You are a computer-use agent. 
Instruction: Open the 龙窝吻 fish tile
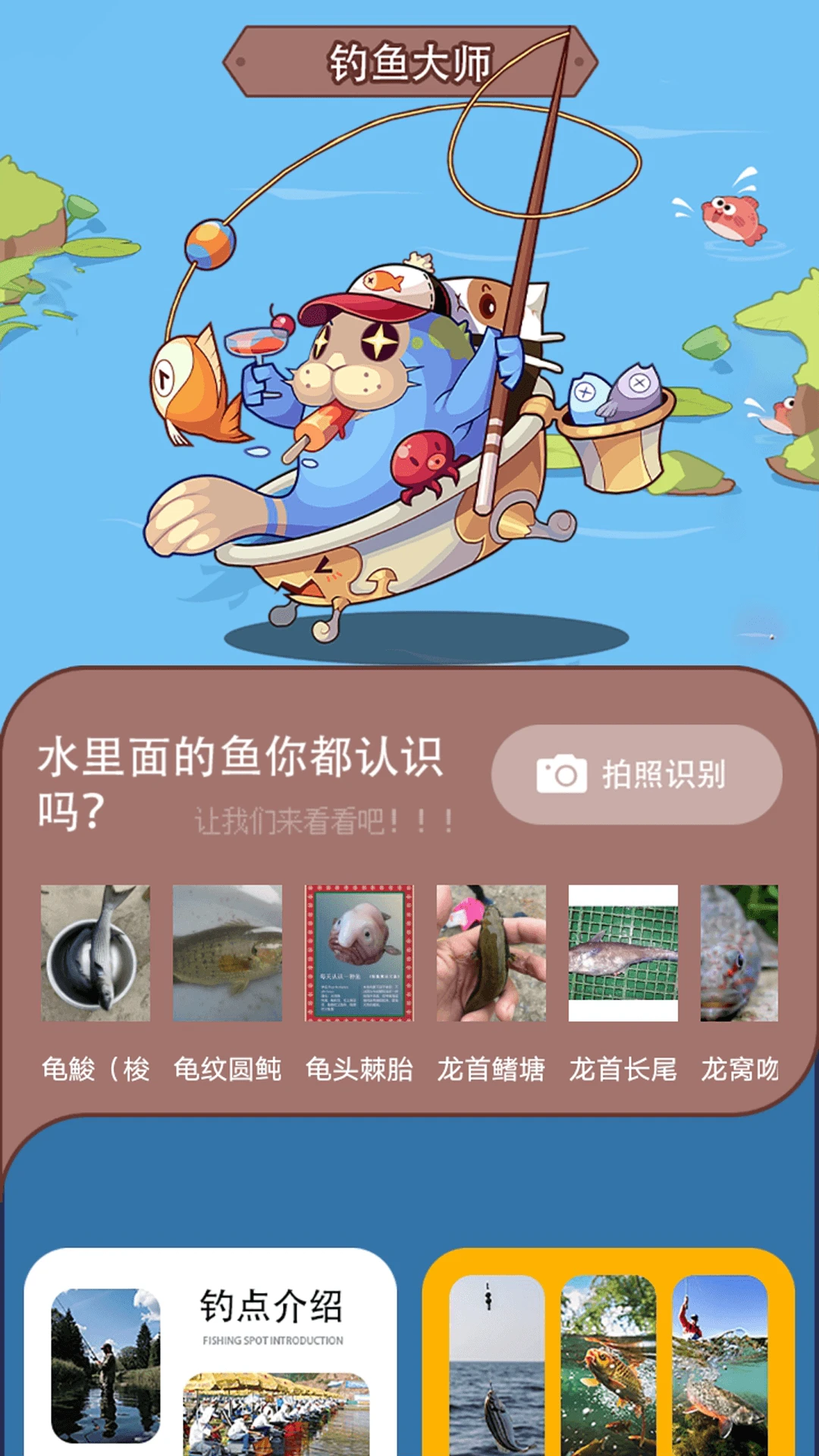pyautogui.click(x=739, y=952)
